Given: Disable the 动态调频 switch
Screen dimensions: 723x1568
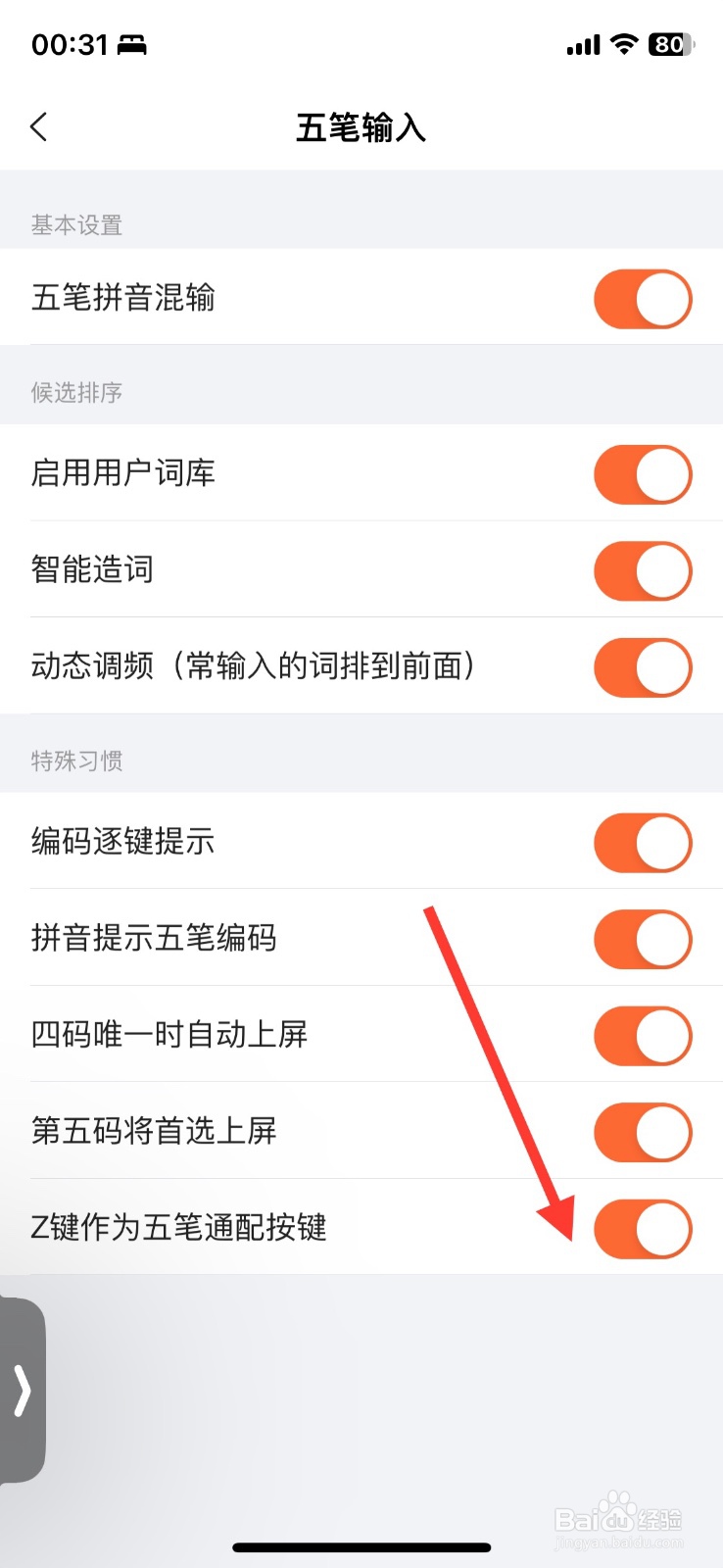Looking at the screenshot, I should (643, 667).
